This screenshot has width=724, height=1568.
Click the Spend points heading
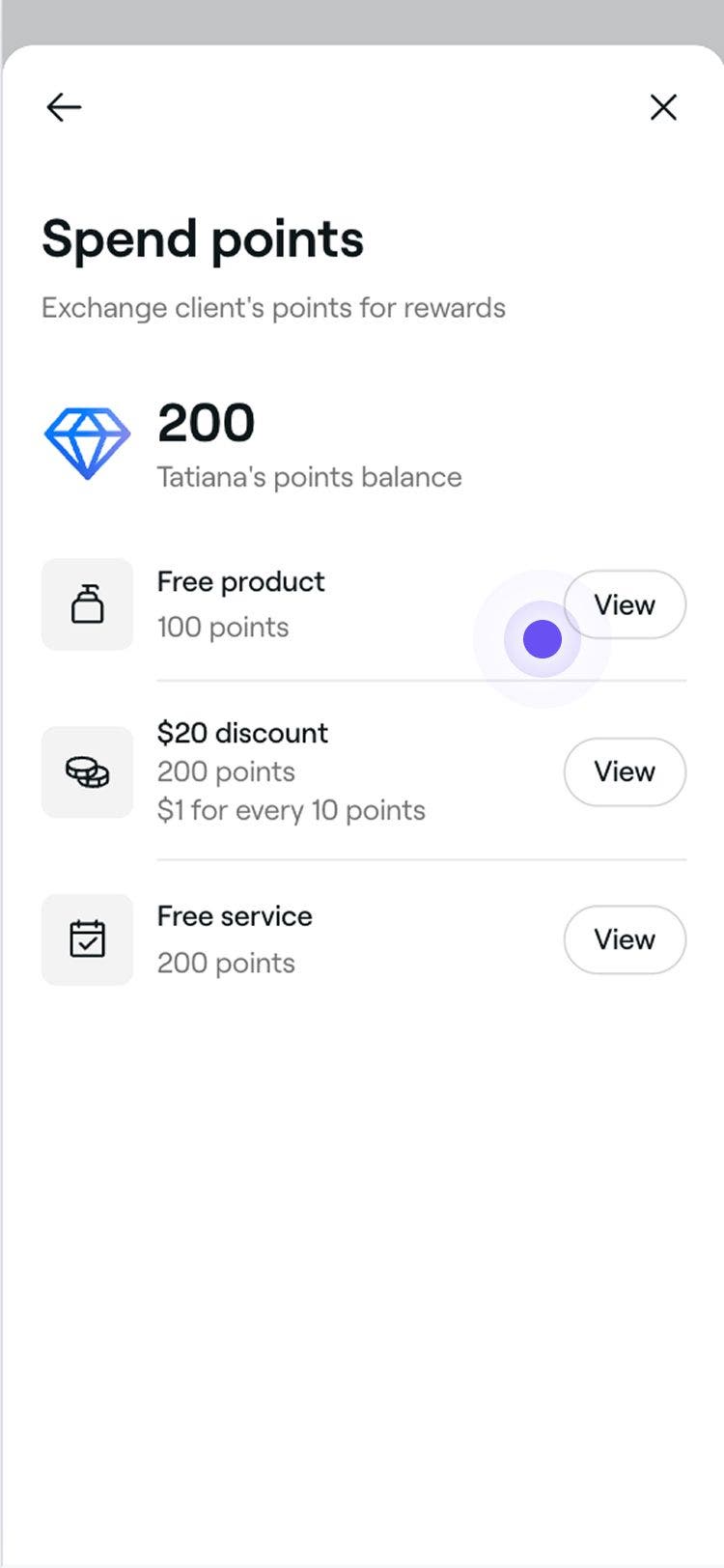(x=202, y=239)
